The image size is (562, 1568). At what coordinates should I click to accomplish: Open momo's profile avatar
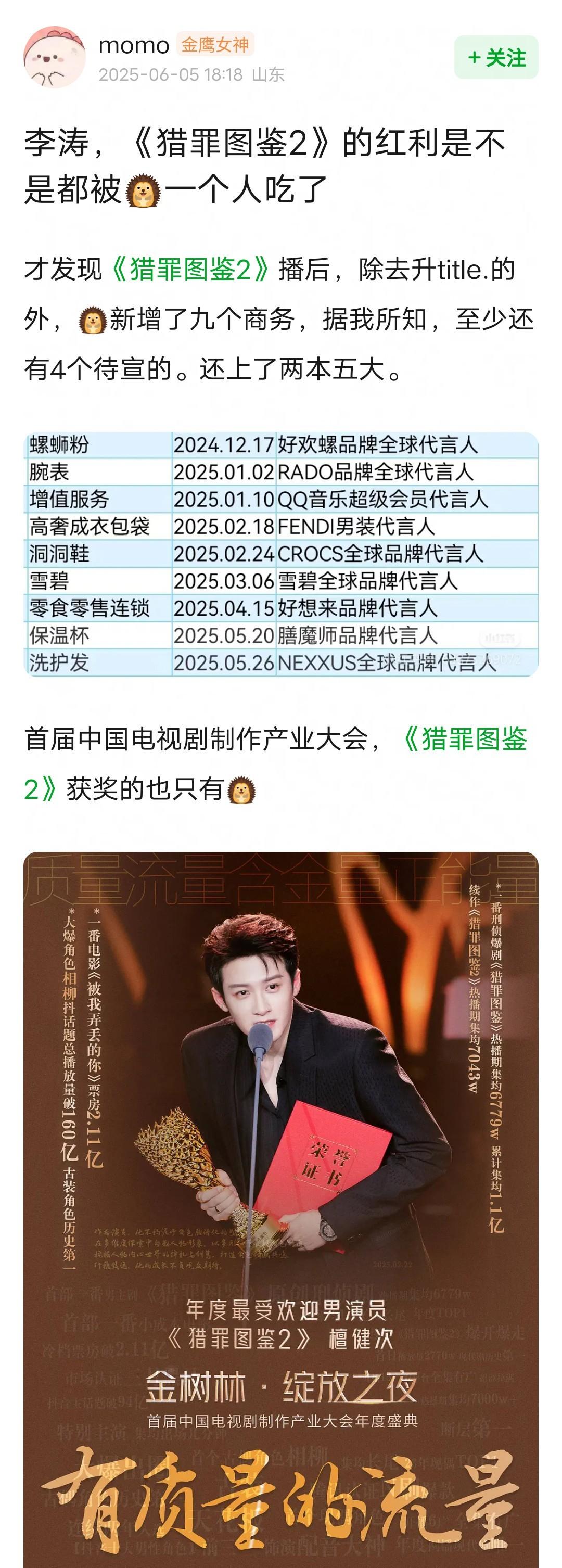[54, 58]
